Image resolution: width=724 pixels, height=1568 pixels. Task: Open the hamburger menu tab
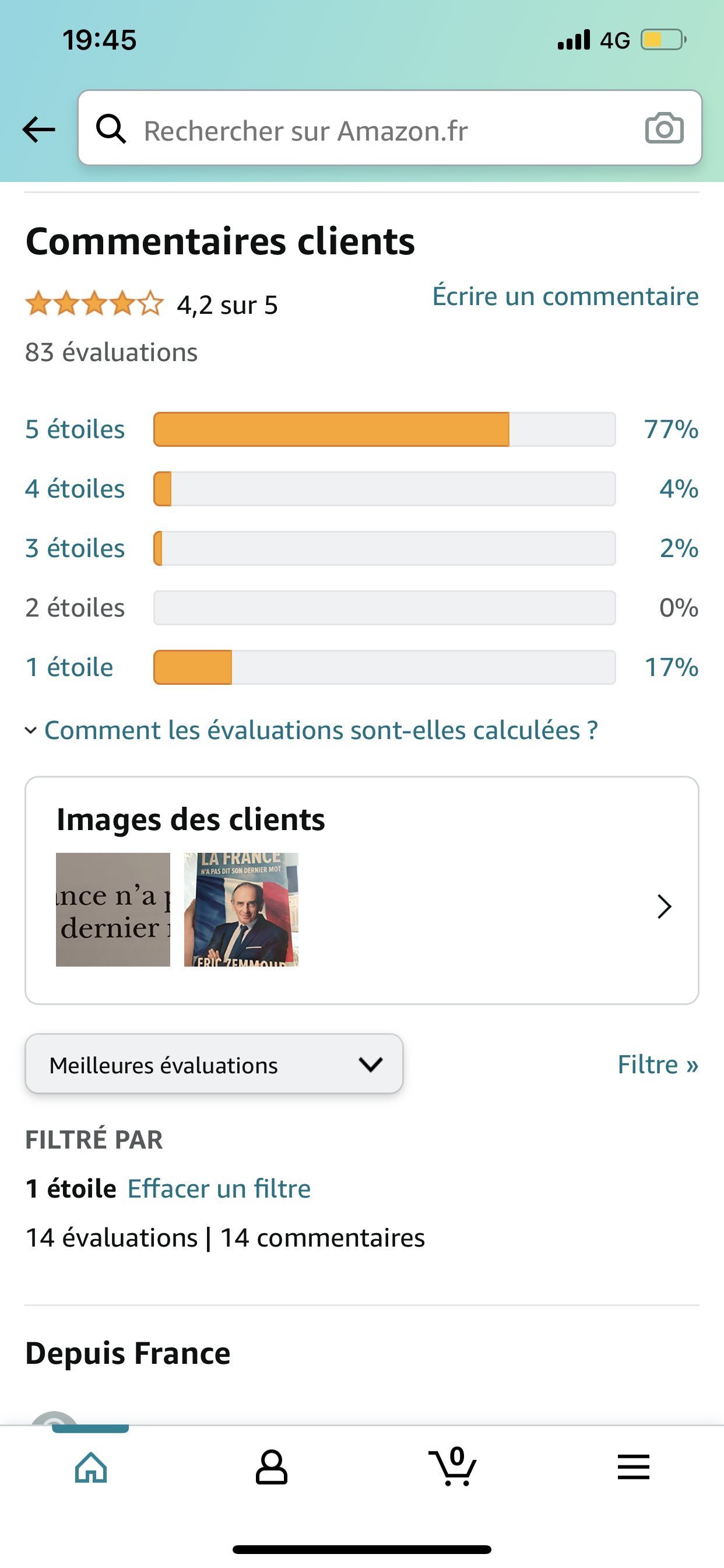click(x=633, y=1467)
